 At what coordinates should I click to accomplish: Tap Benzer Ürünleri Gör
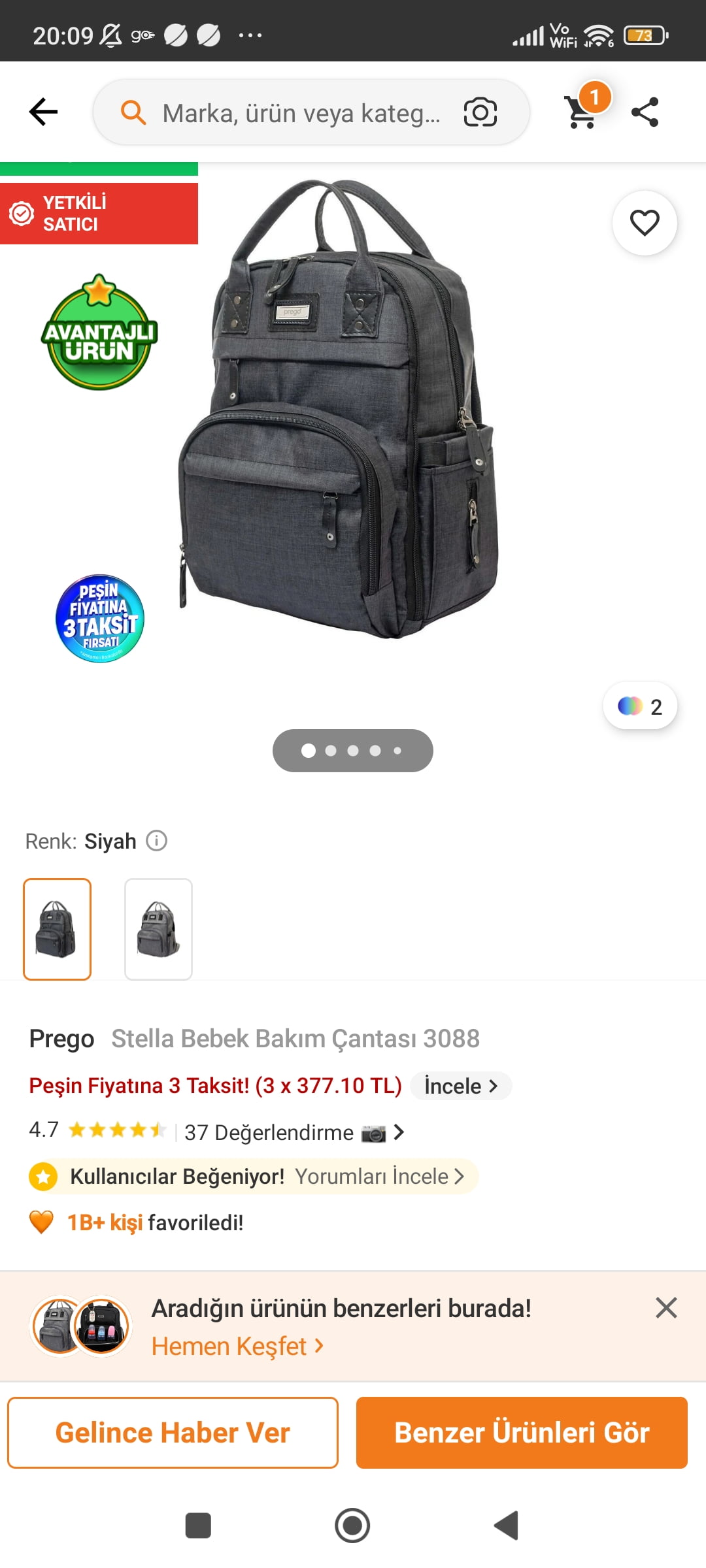(x=522, y=1433)
